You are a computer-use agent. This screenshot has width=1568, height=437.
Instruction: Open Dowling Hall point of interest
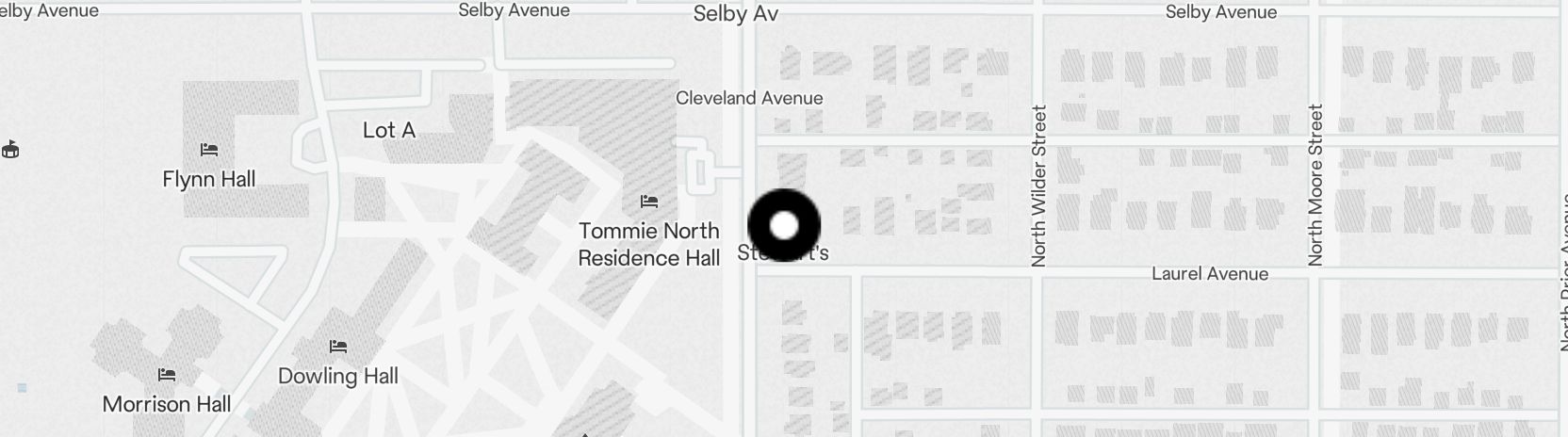[x=338, y=348]
